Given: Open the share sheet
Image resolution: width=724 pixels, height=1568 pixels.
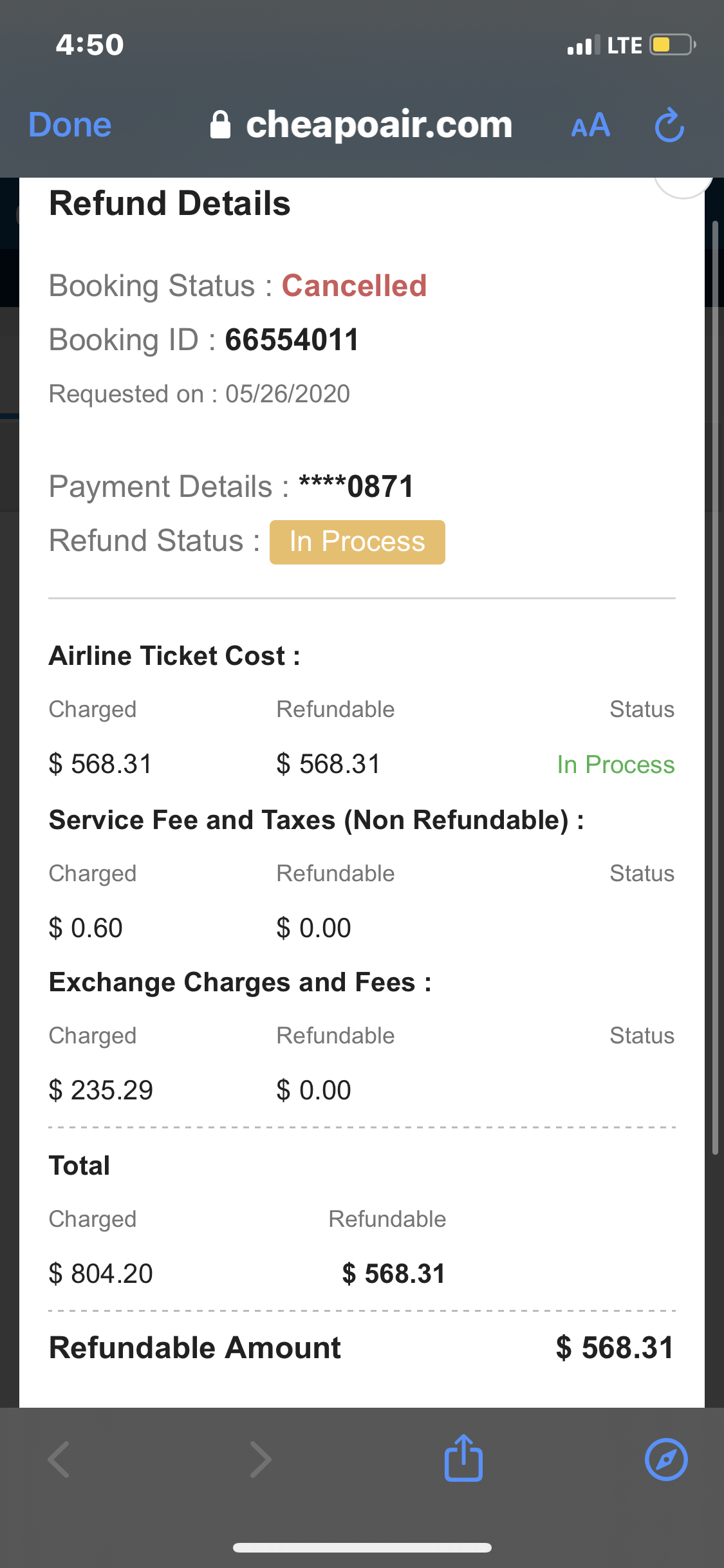Looking at the screenshot, I should coord(463,1459).
